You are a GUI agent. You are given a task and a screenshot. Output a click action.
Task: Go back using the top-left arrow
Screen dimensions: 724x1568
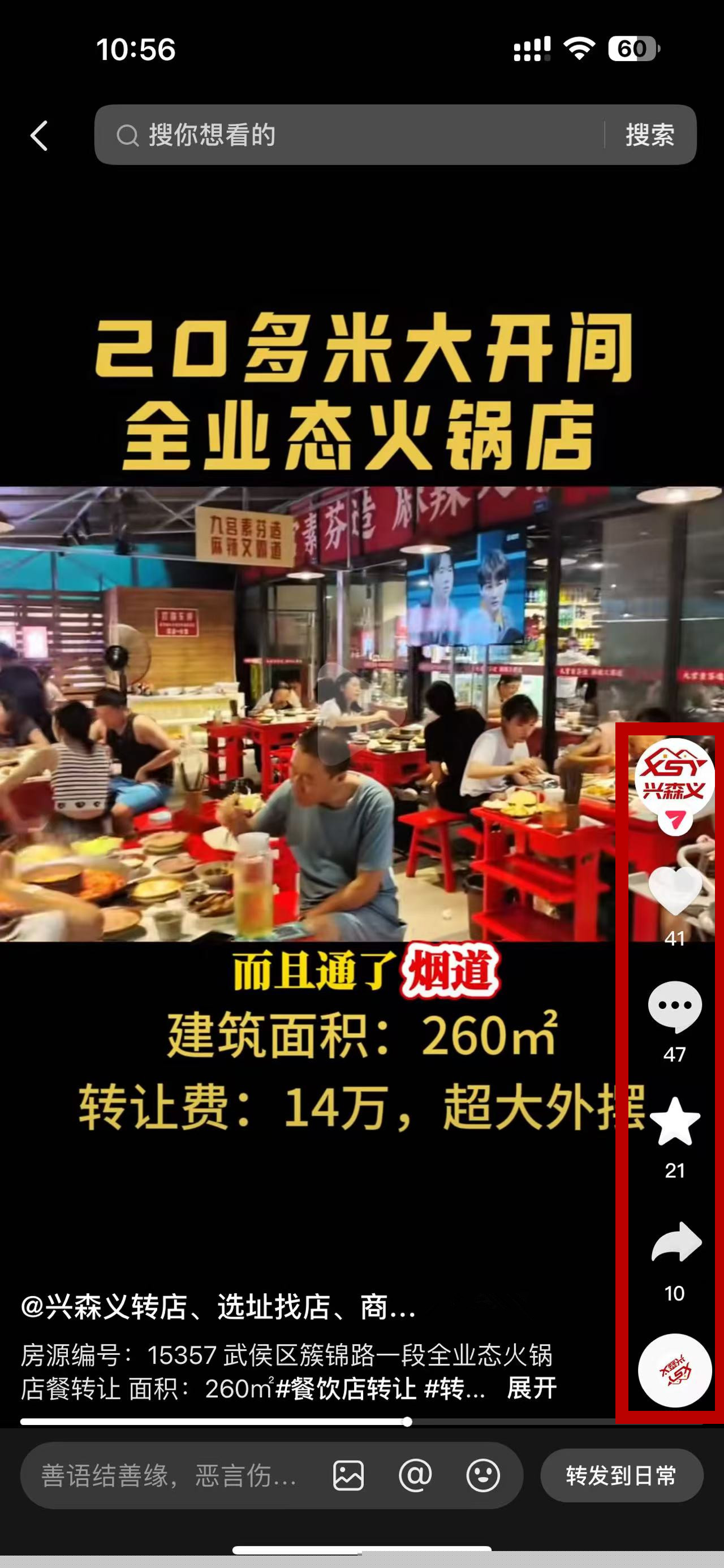tap(40, 135)
